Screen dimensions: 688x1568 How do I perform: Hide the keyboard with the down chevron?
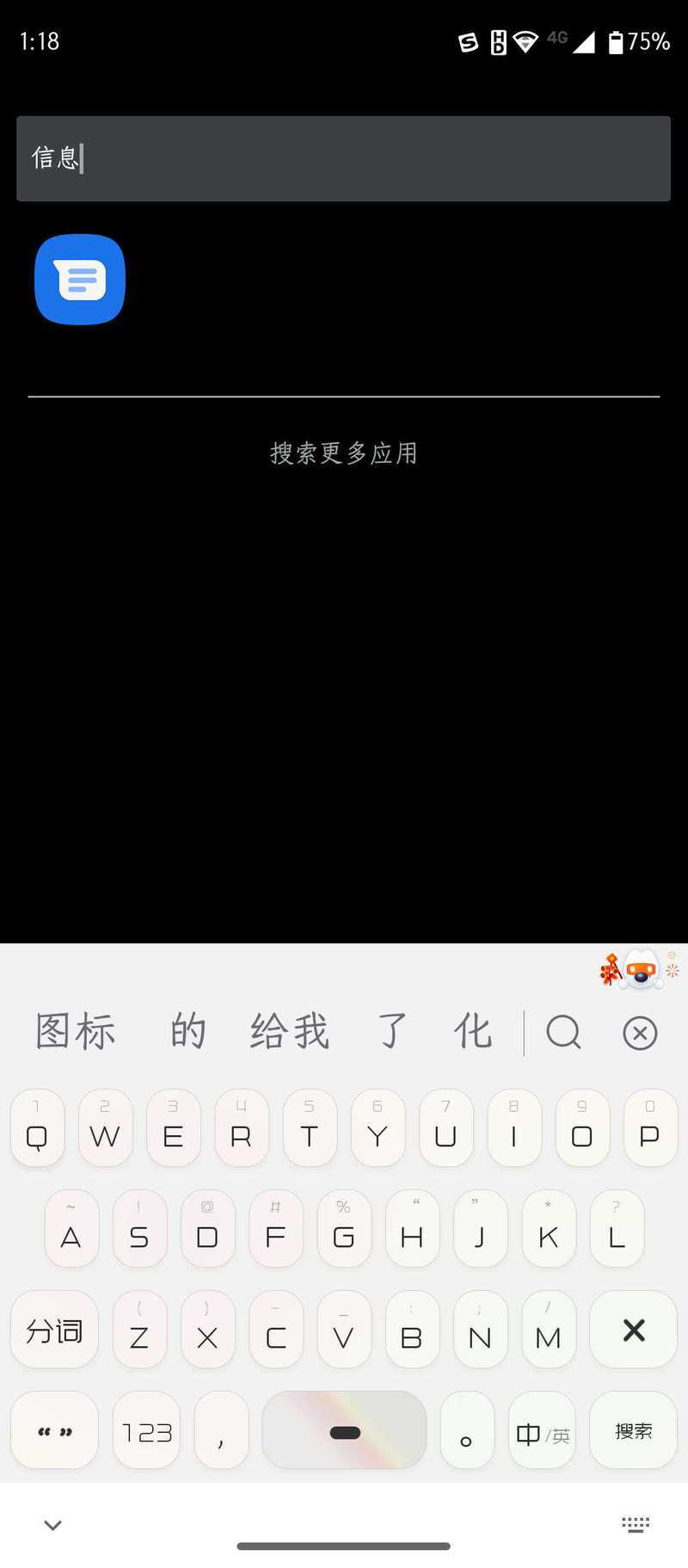click(x=52, y=1525)
